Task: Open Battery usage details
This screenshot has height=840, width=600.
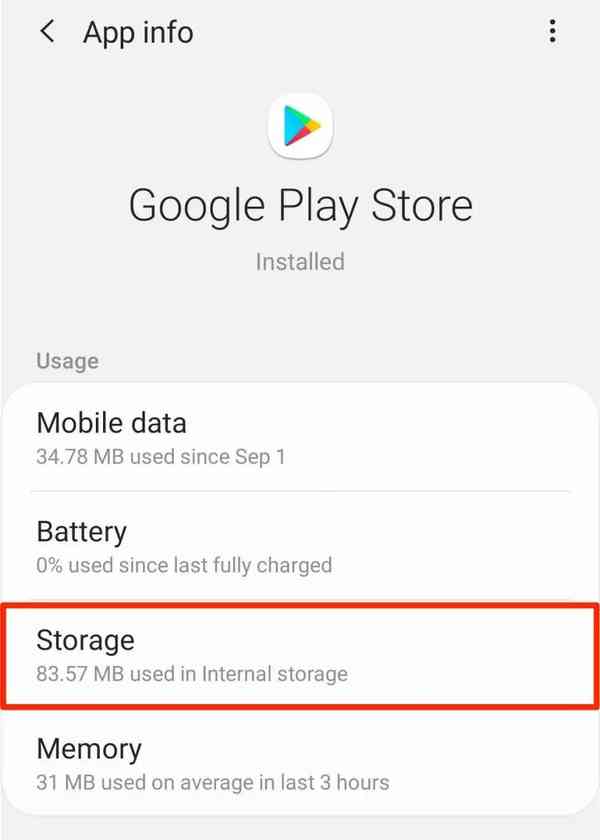Action: [300, 546]
